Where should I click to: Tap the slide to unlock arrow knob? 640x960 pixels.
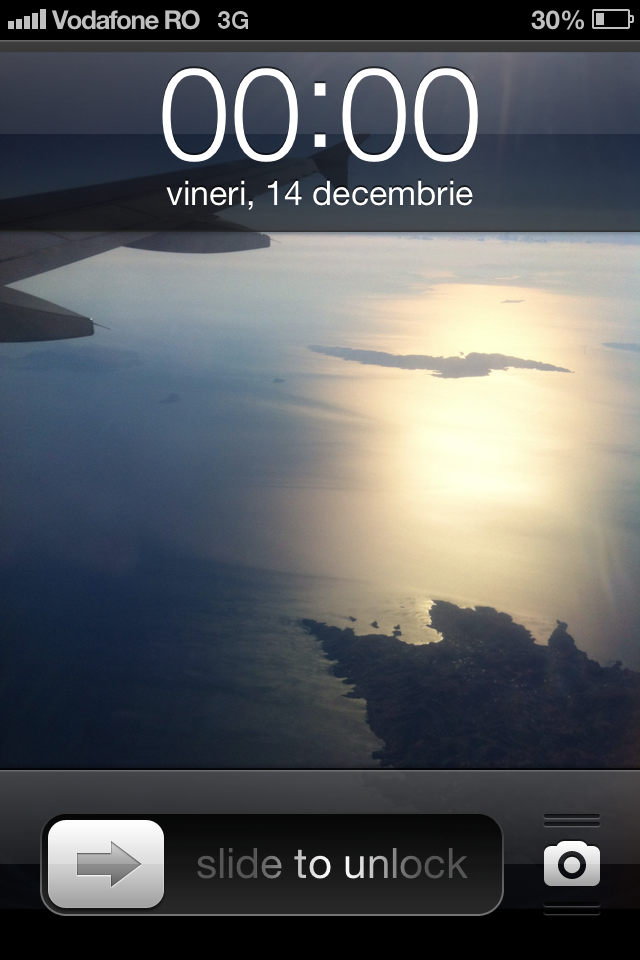pyautogui.click(x=106, y=864)
